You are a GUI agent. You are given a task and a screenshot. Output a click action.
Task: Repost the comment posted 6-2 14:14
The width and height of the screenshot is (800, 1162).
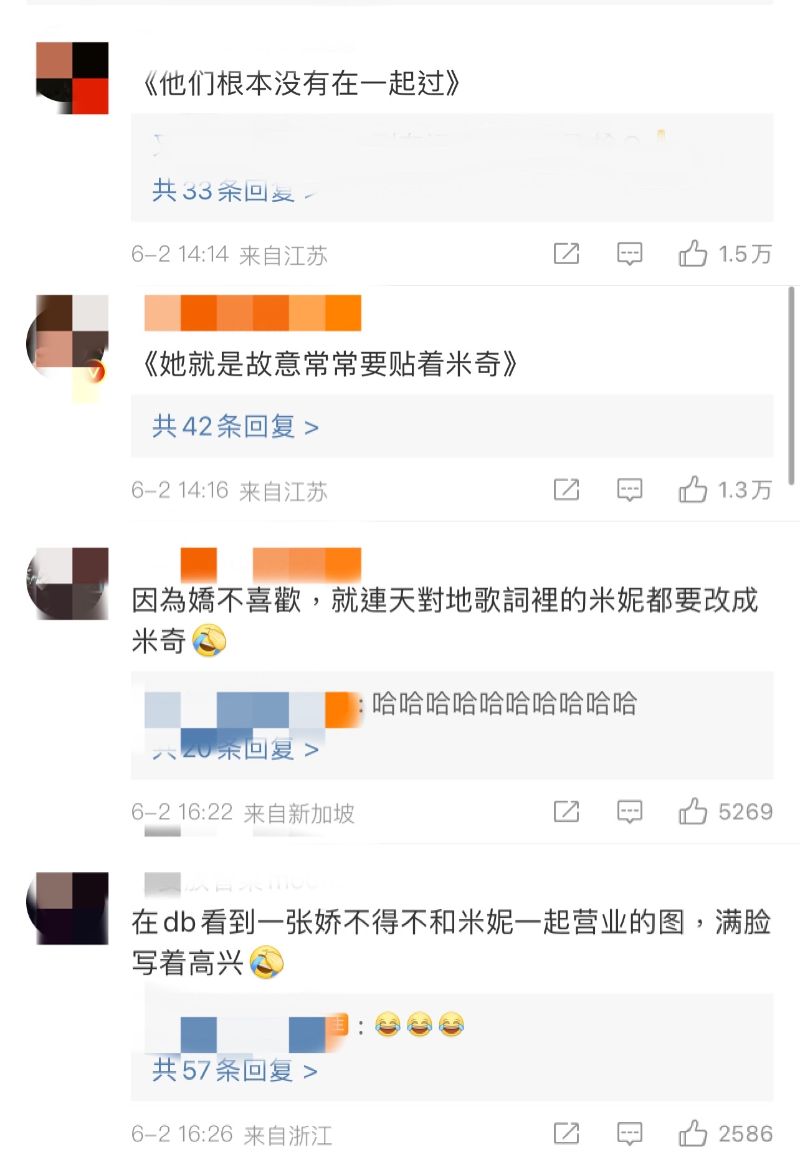[x=566, y=254]
